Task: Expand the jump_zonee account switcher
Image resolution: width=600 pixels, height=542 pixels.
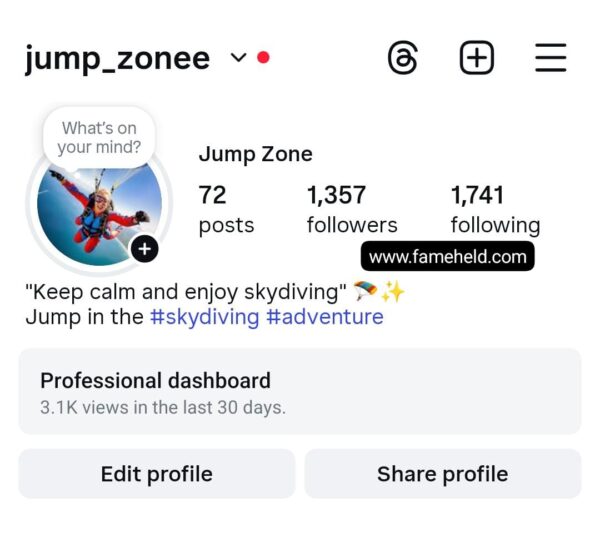Action: pos(237,58)
